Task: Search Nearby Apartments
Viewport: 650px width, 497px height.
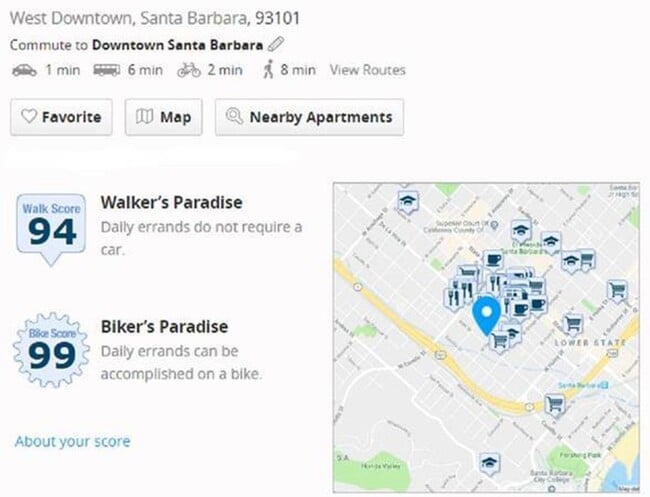Action: point(310,117)
